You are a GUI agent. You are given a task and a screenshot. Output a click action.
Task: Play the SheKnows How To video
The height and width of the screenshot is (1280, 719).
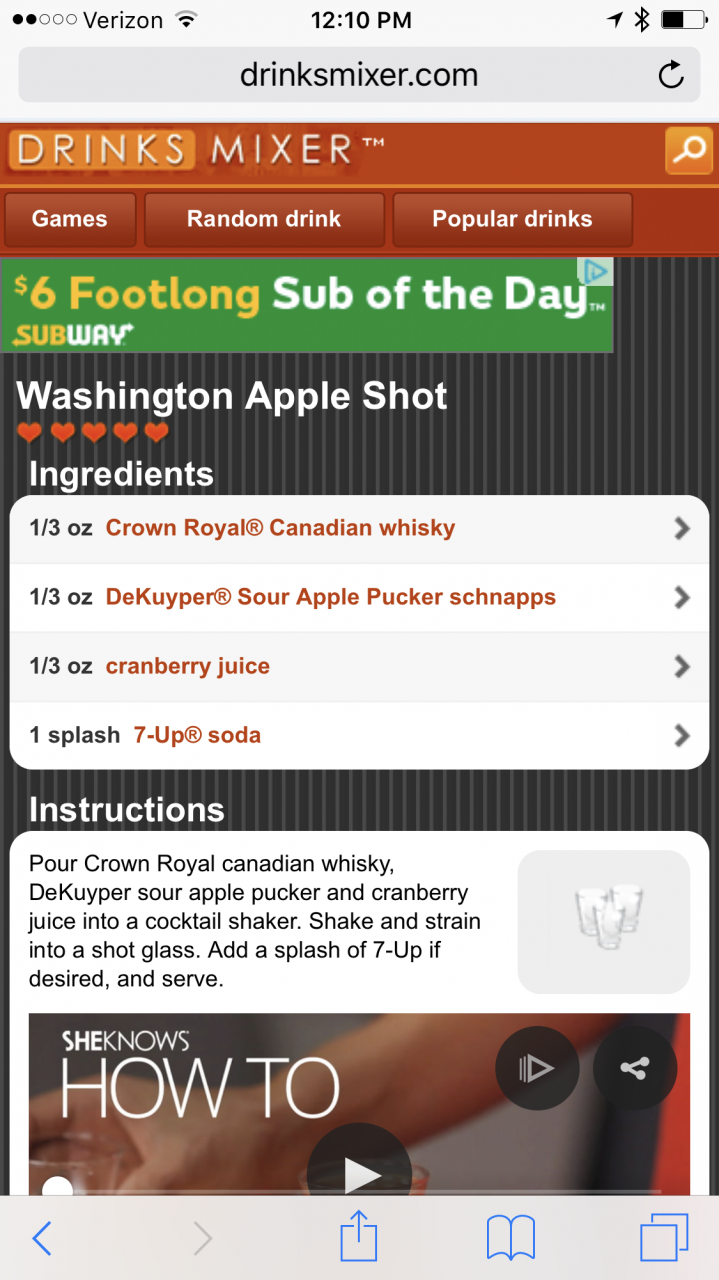[359, 1172]
